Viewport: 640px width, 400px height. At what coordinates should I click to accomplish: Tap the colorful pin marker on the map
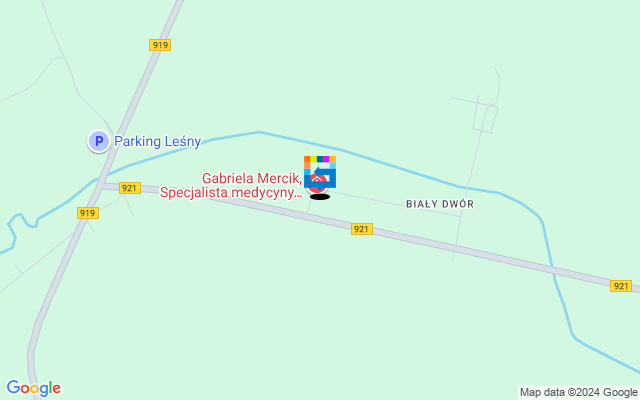coord(320,172)
